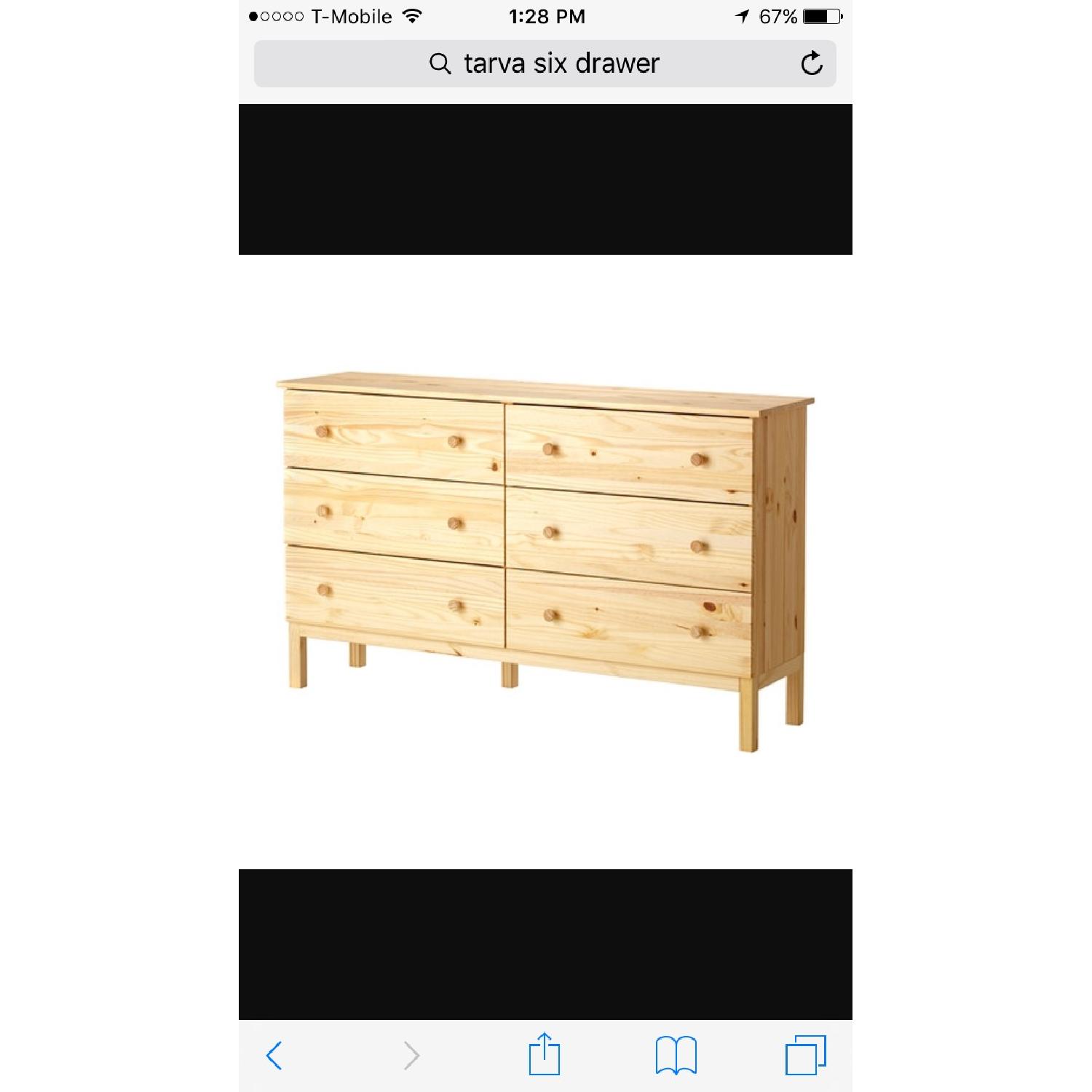Go back to the previous page
Screen dimensions: 1092x1092
pos(274,1055)
